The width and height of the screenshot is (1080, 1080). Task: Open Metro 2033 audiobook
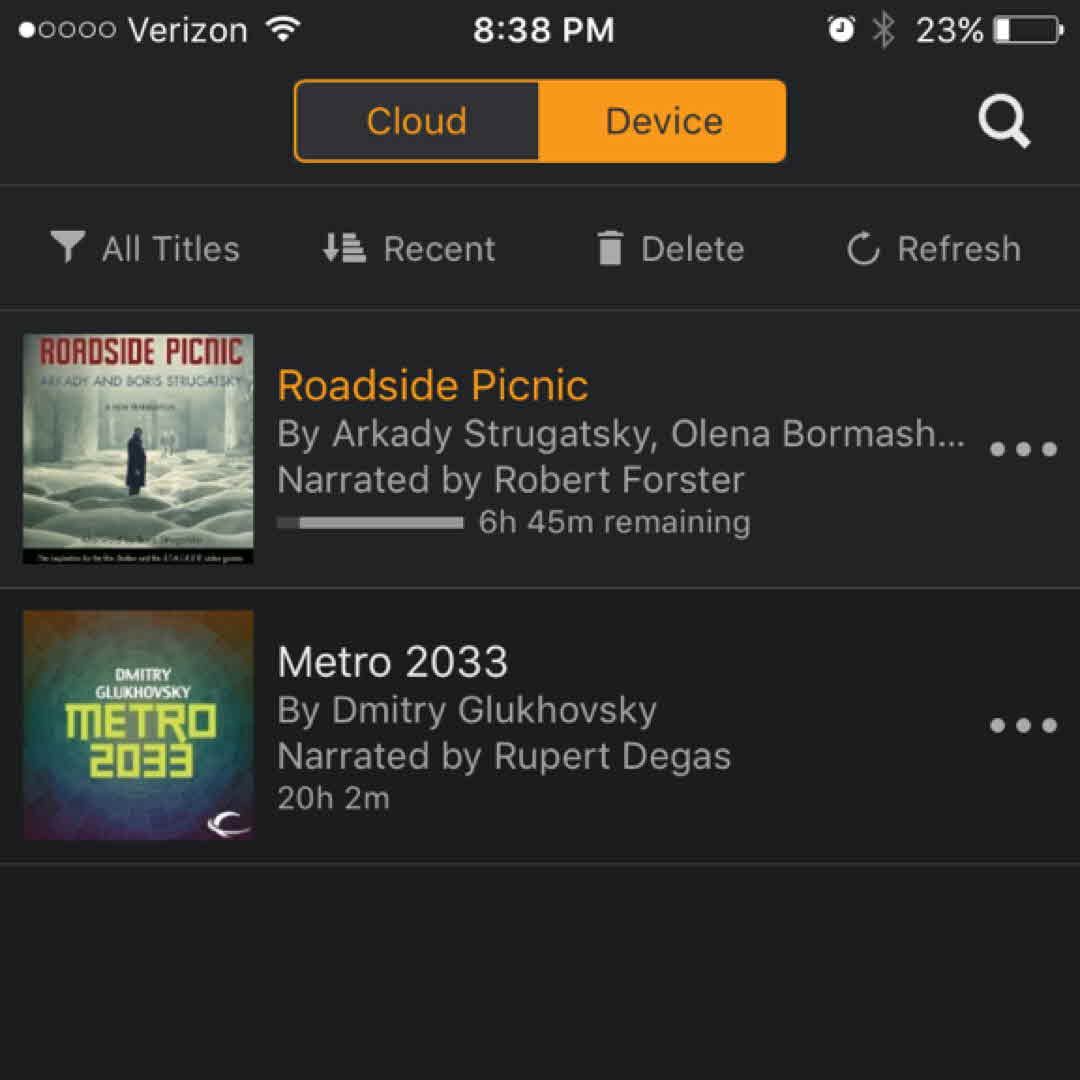click(392, 662)
